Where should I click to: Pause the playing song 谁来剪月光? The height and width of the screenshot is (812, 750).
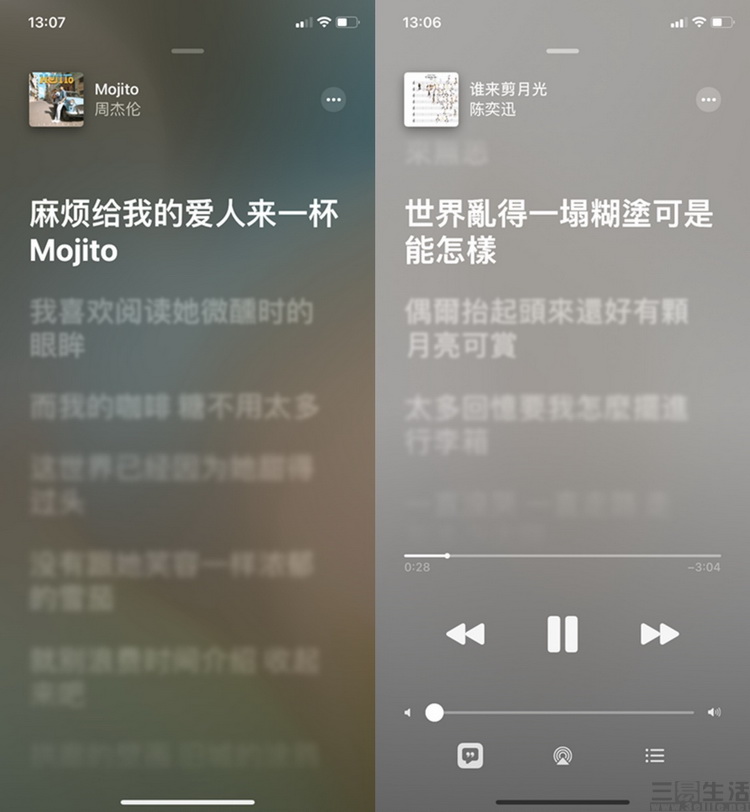562,633
